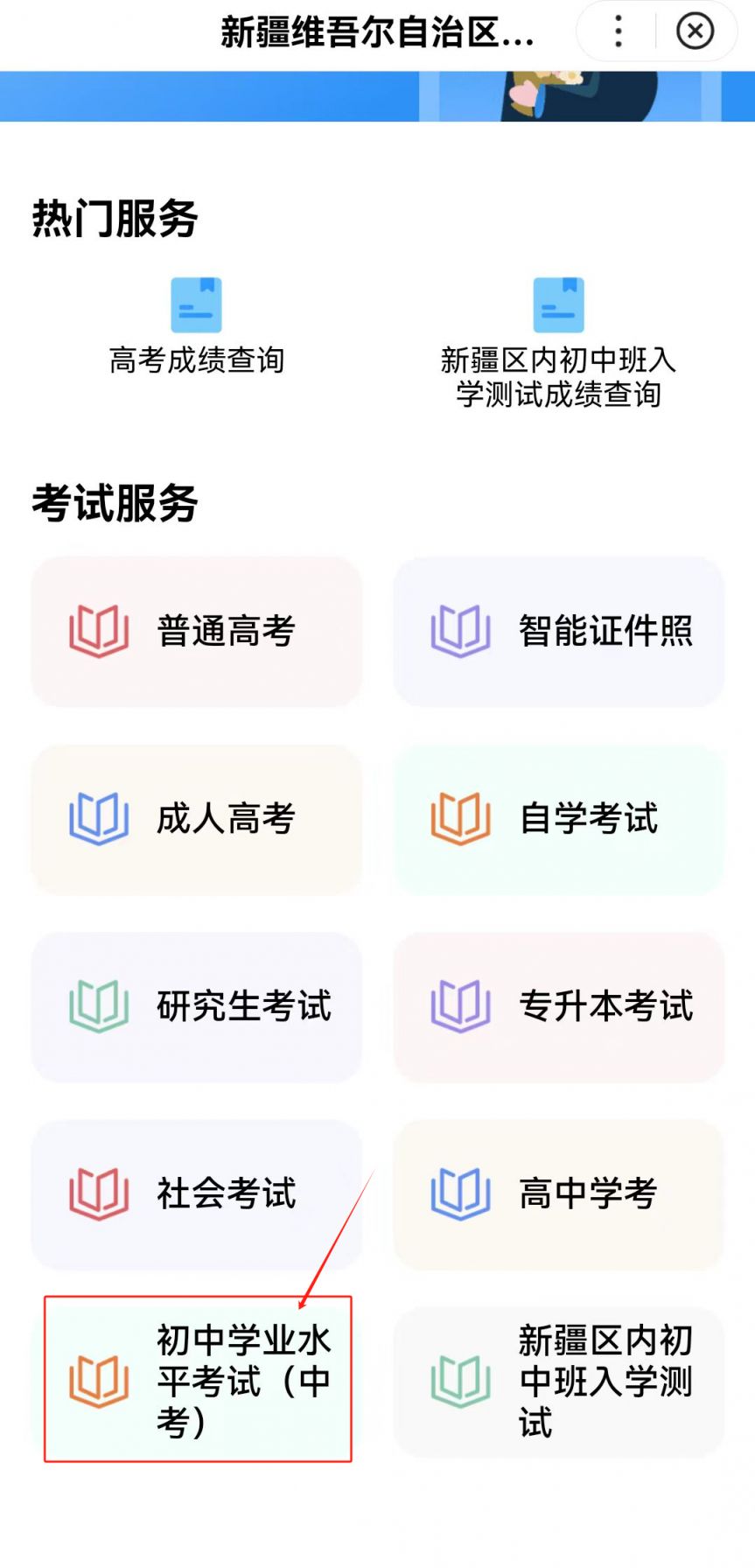Open 新疆区内初中班入学测试成绩查询
The image size is (755, 1568).
(558, 343)
